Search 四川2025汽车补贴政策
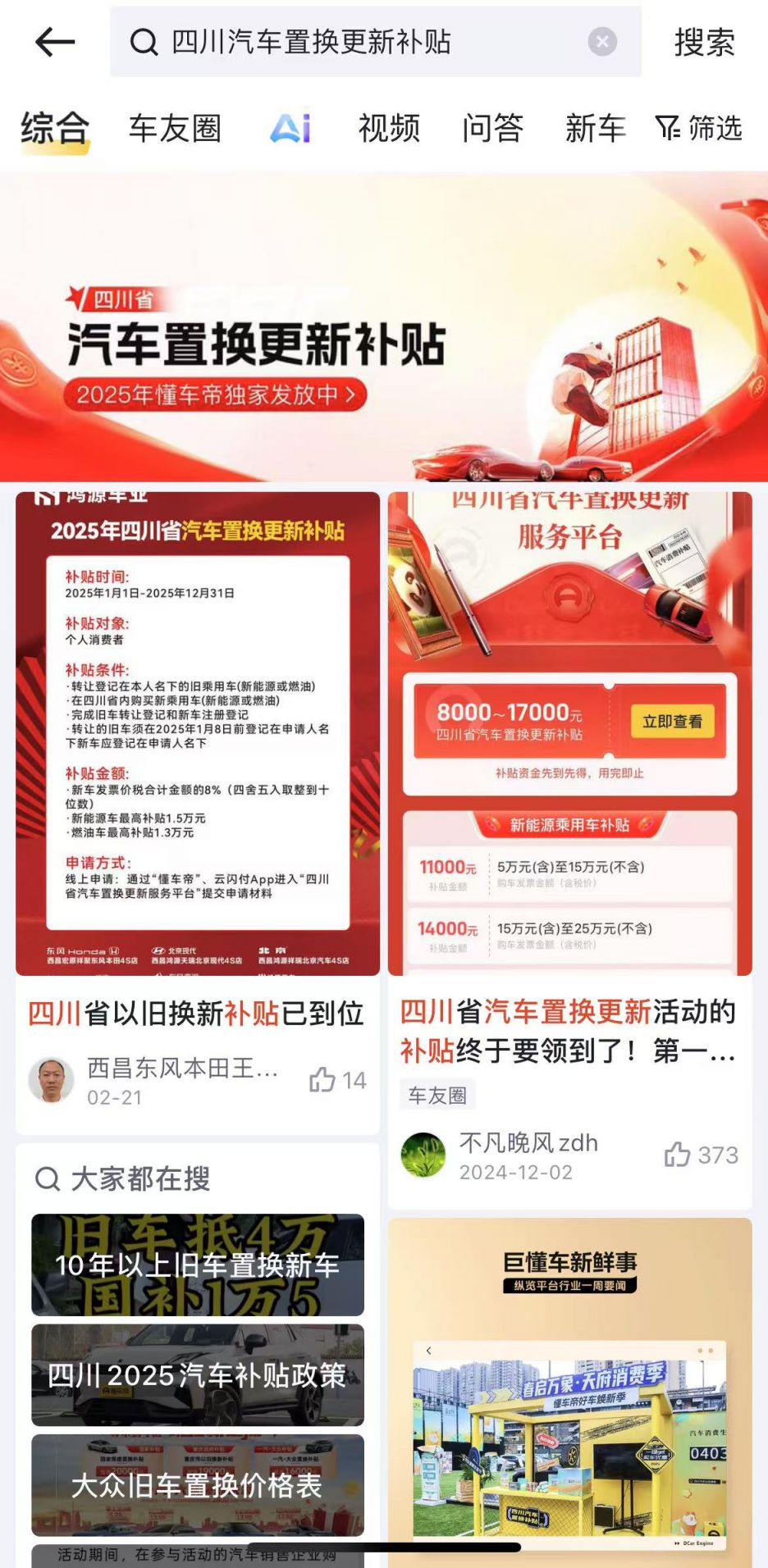Screen dimensions: 768x1568 pos(198,1375)
